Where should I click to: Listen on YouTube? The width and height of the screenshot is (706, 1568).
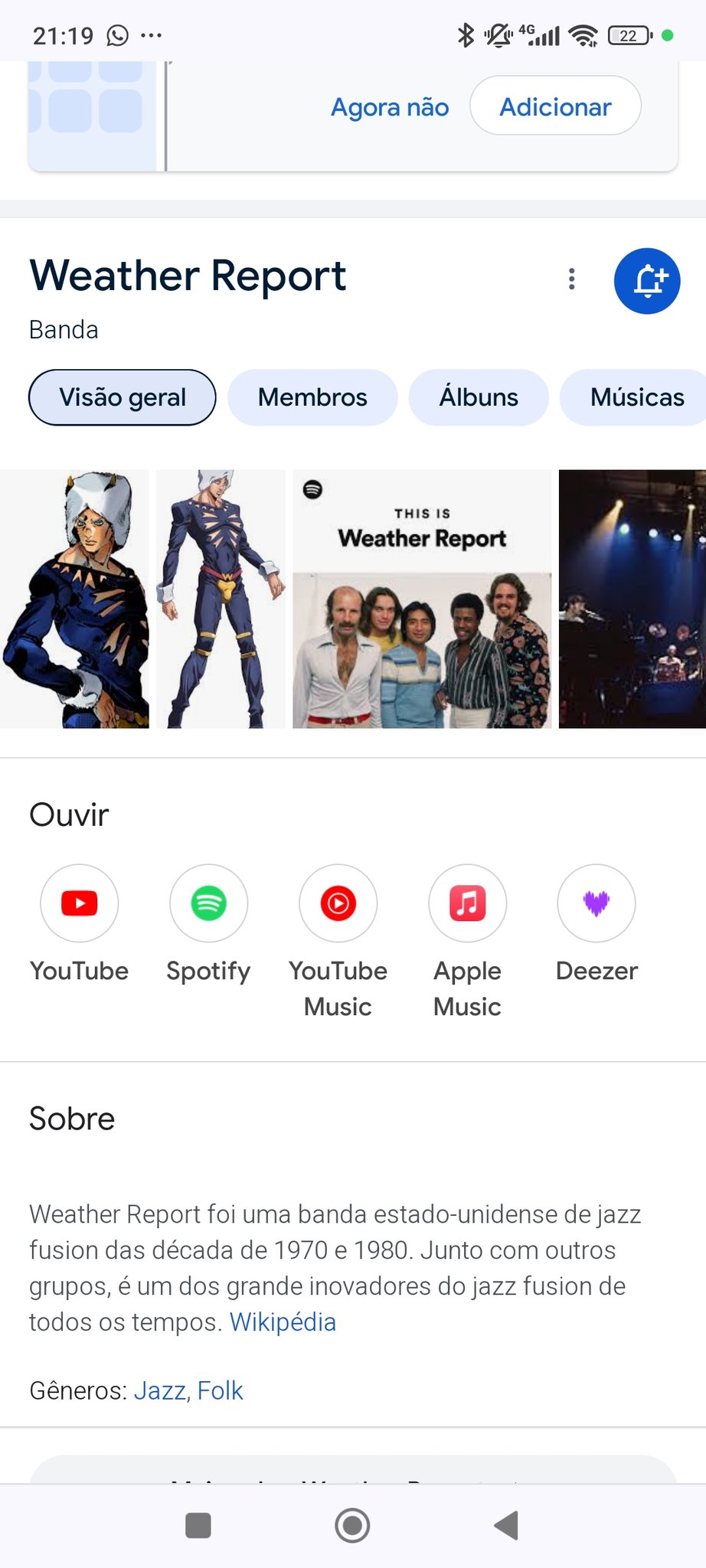click(x=79, y=903)
